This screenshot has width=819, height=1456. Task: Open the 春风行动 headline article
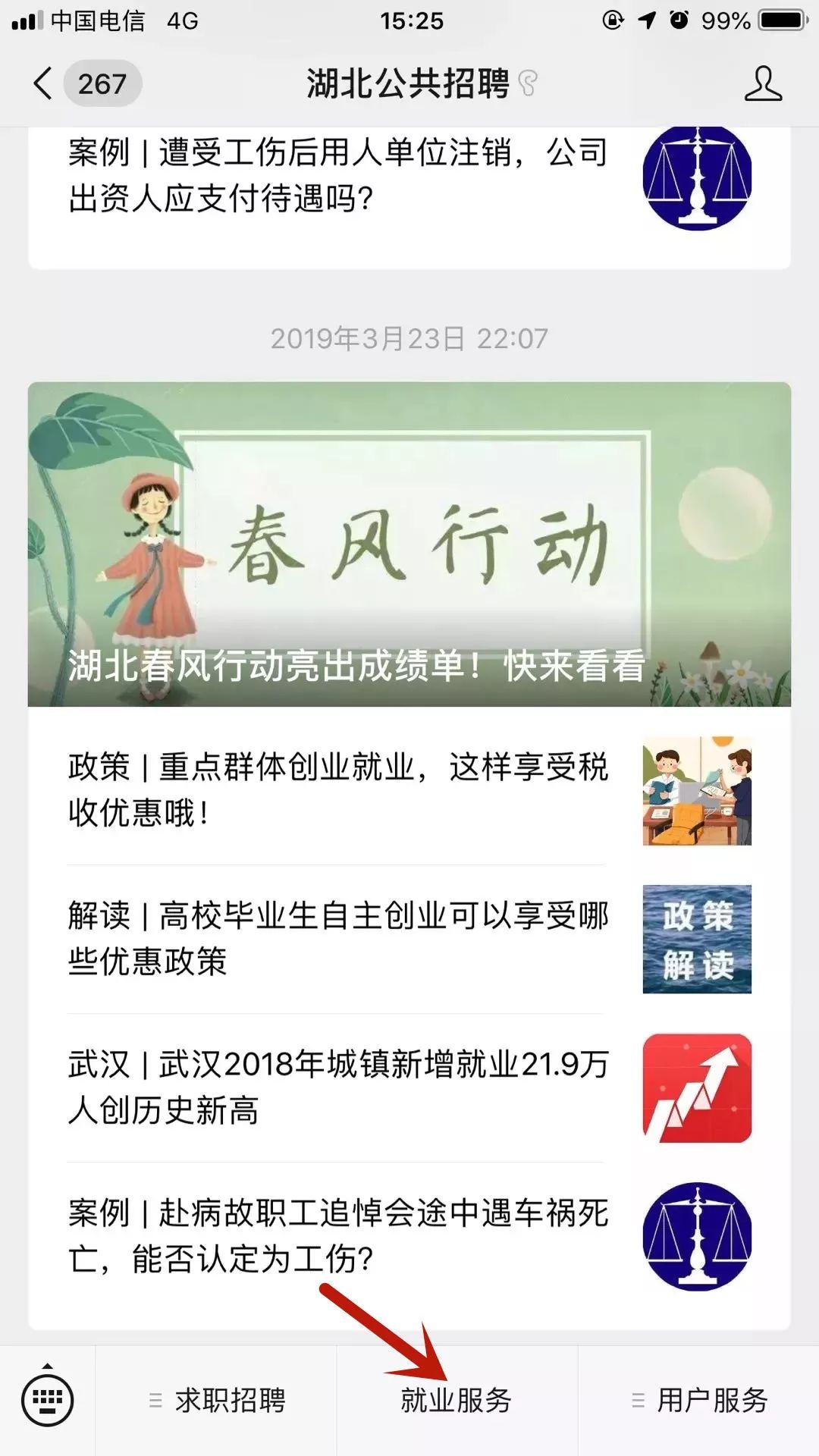[x=409, y=544]
